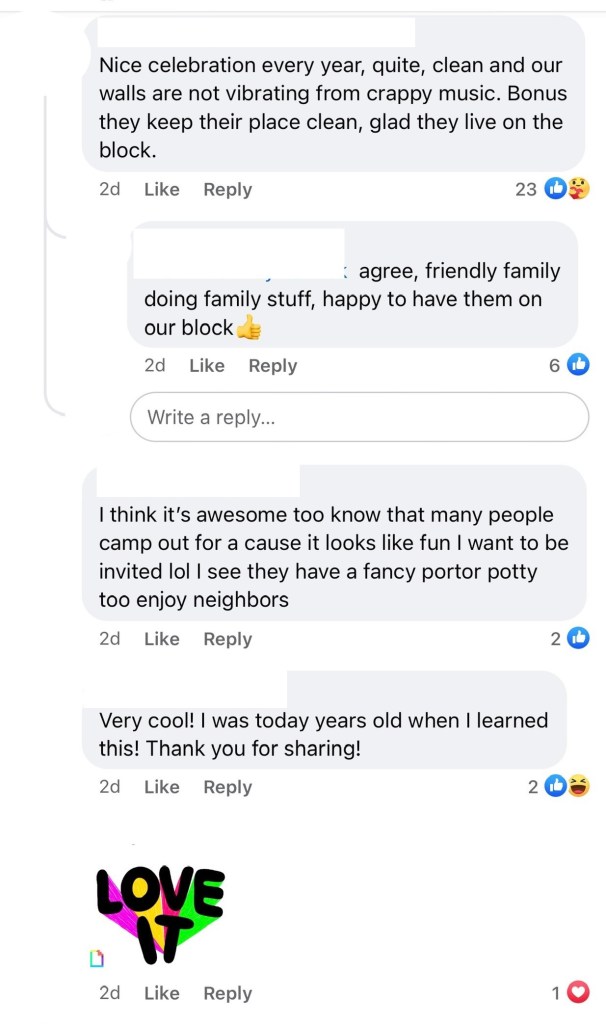Like the 'Love It' sticker comment
The width and height of the screenshot is (606, 1024).
pos(161,993)
